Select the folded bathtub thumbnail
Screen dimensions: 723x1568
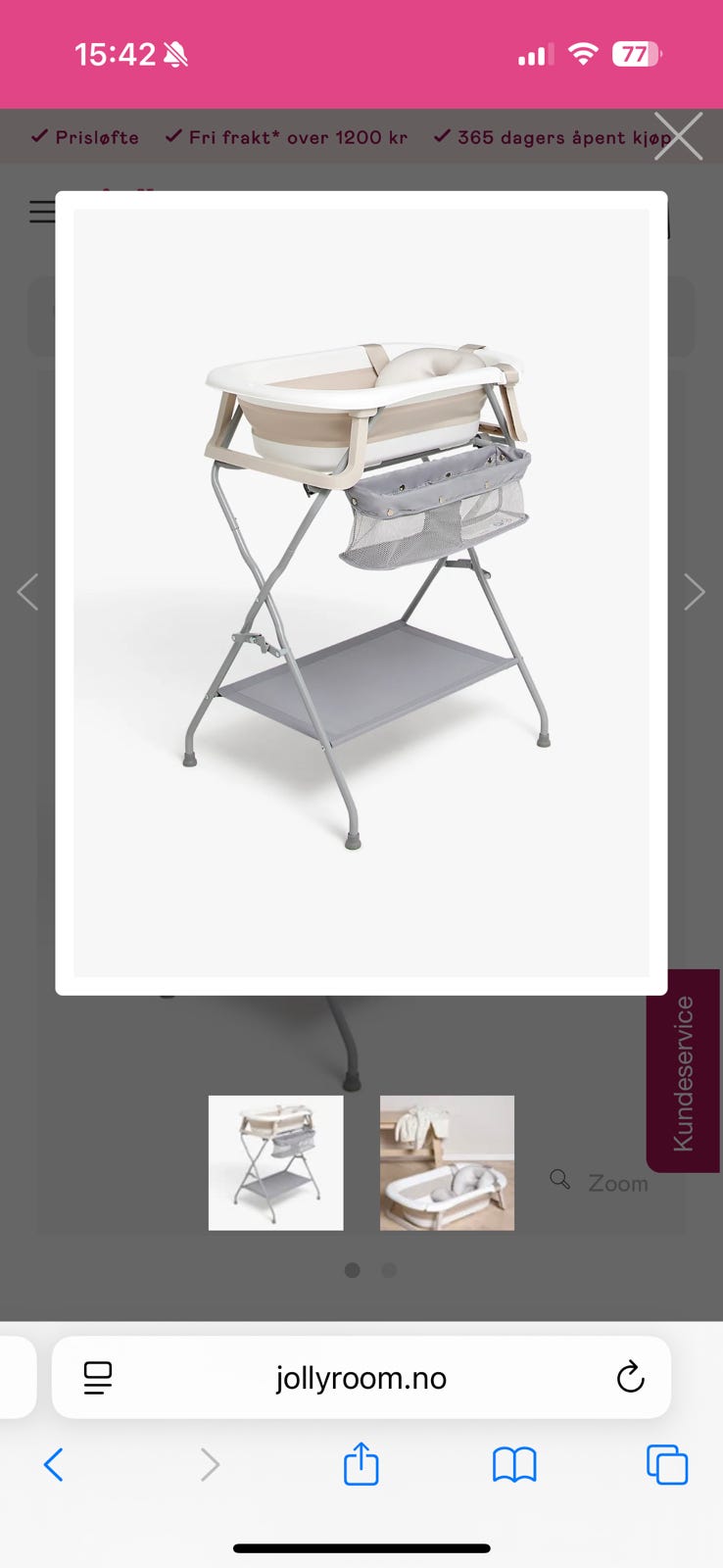[x=447, y=1162]
